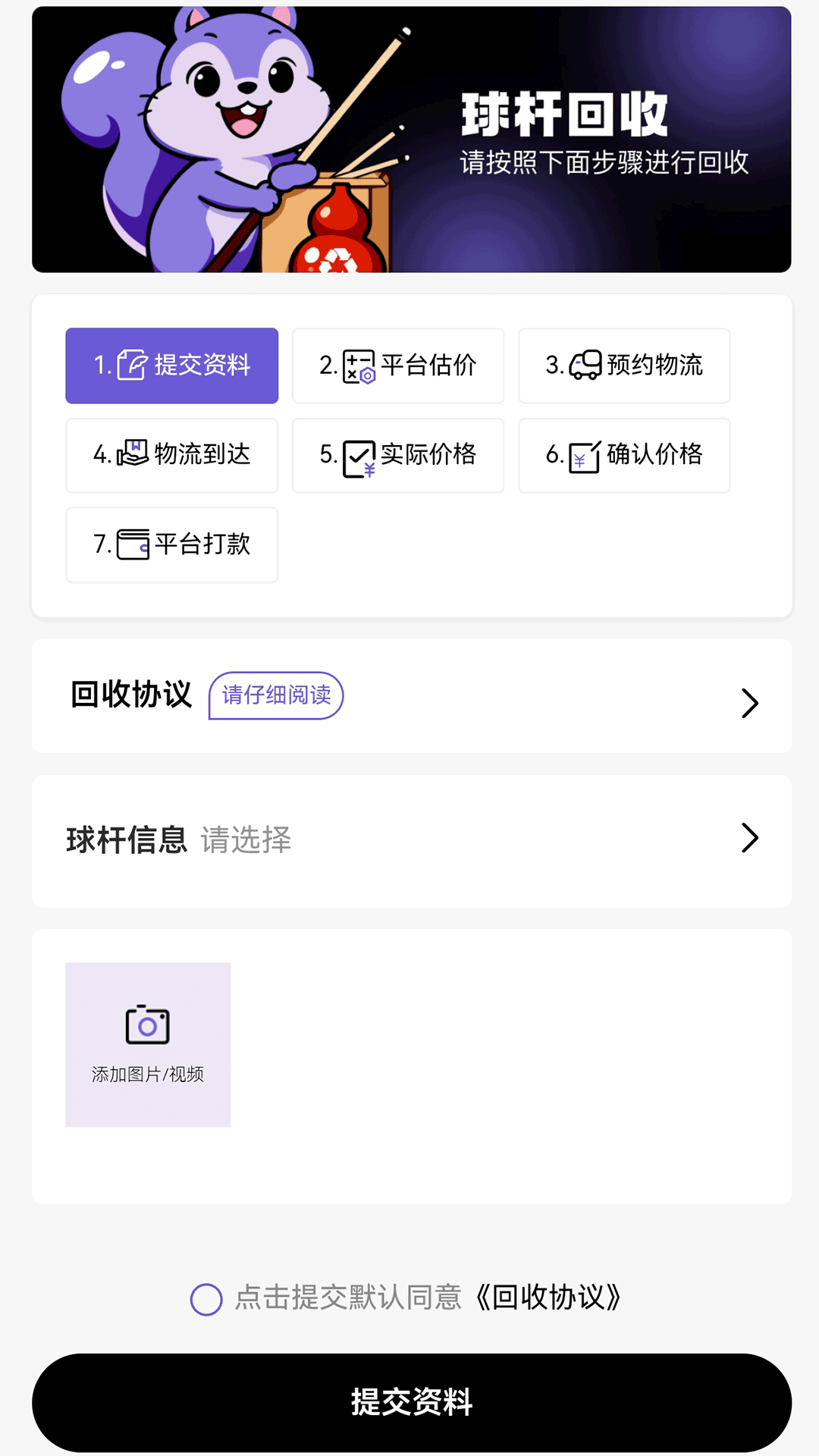This screenshot has width=819, height=1456.
Task: Expand the 回收协议 section
Action: tap(409, 695)
